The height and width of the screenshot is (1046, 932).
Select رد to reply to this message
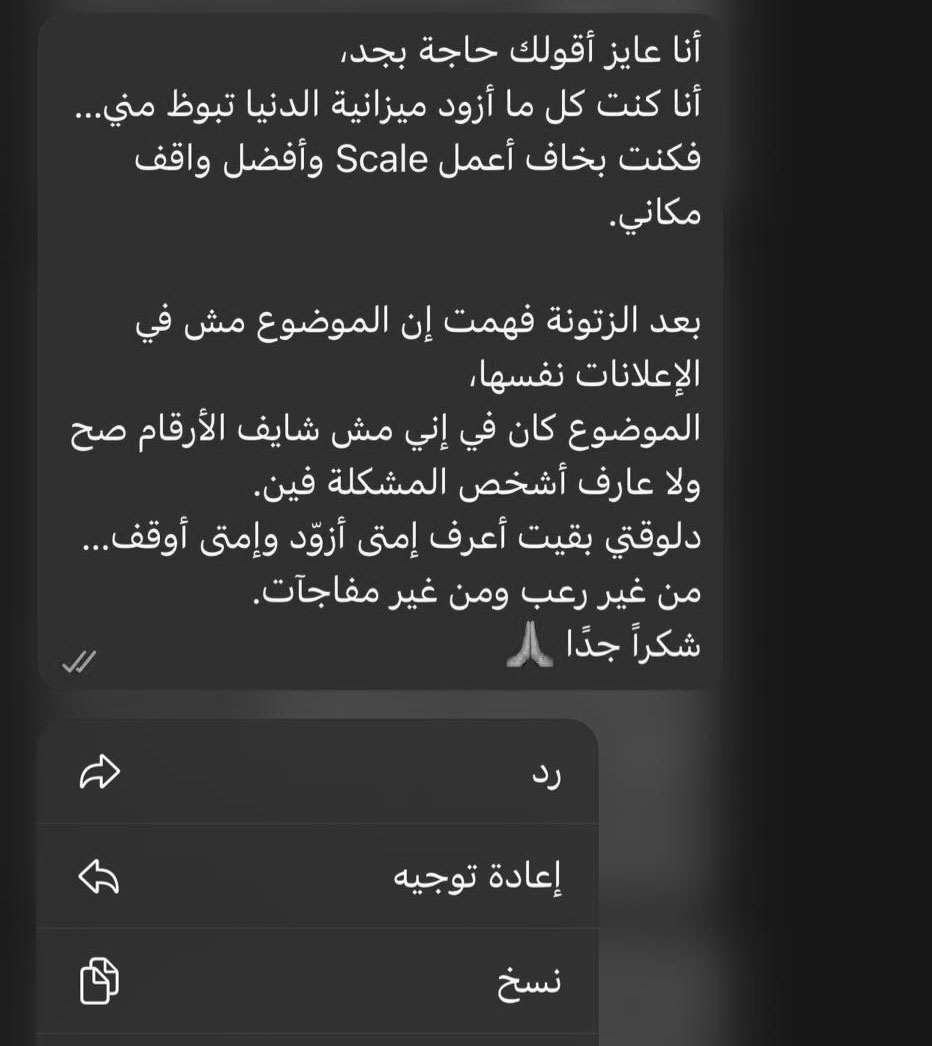click(x=318, y=773)
